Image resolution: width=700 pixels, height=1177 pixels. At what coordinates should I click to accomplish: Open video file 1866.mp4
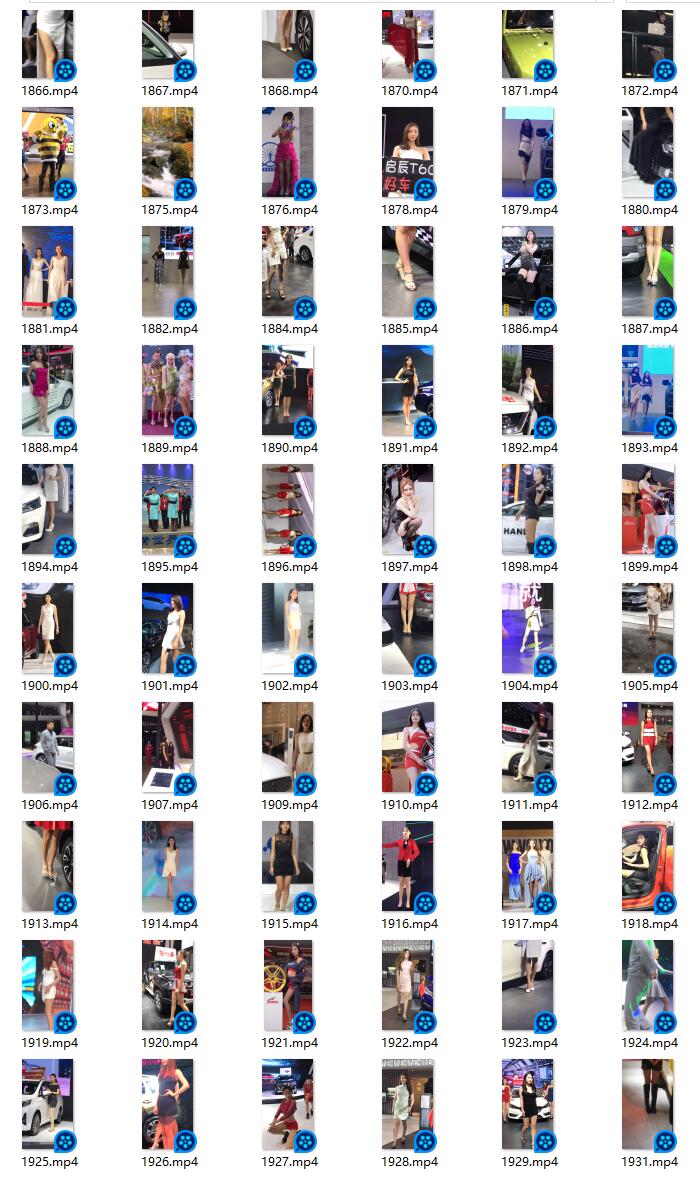[x=48, y=45]
